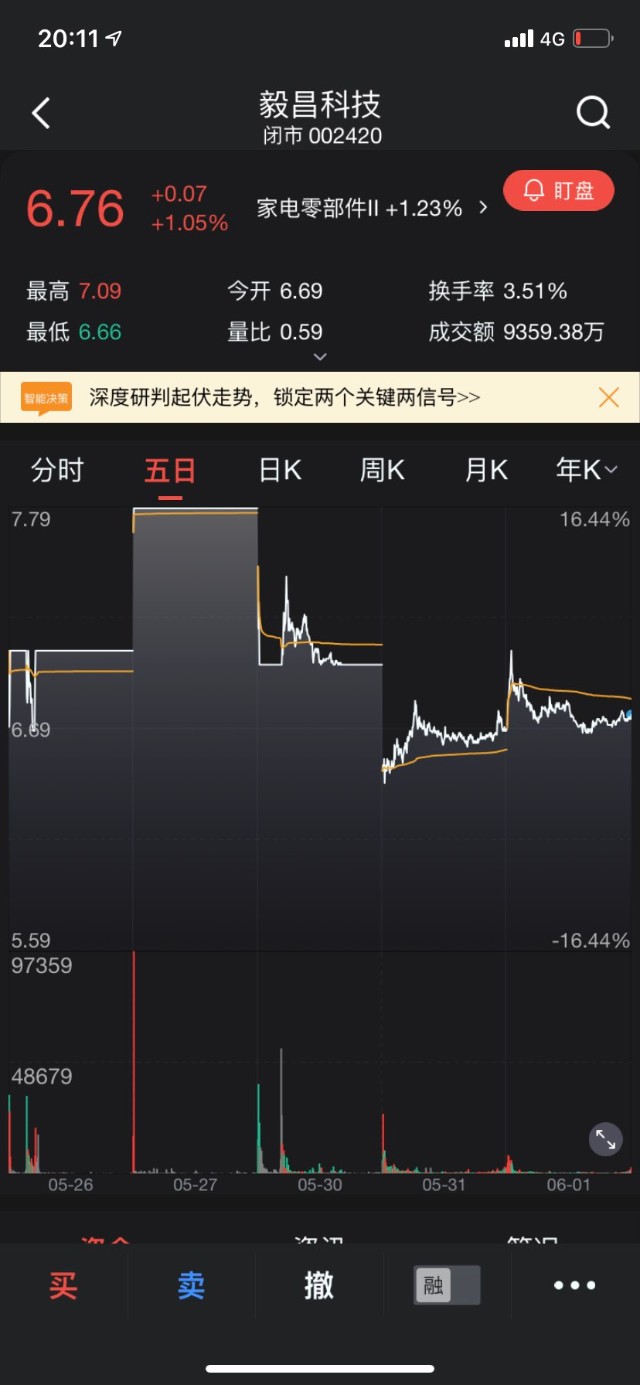
Task: Switch to the 分时 chart tab
Action: [x=57, y=470]
